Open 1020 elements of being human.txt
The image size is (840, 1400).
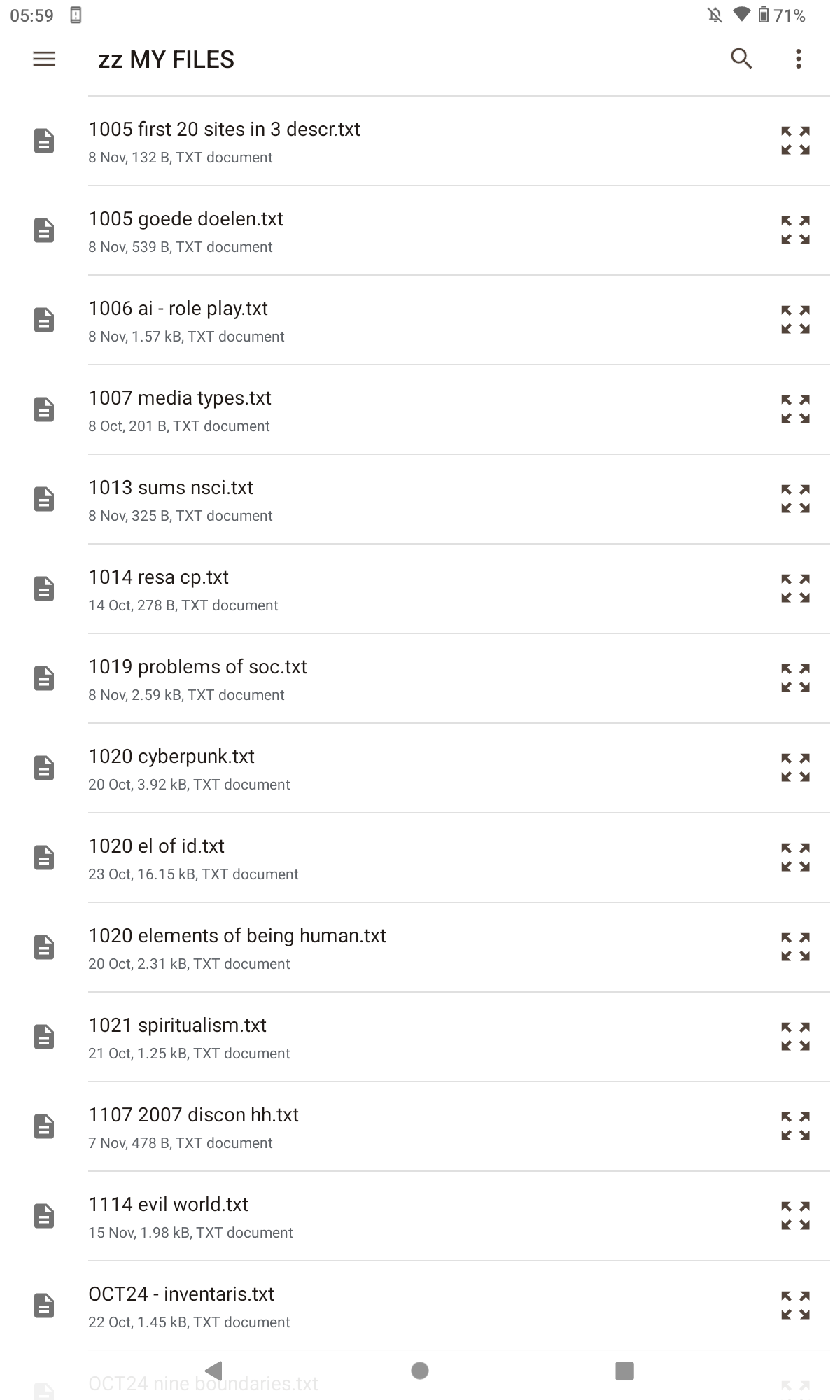420,947
